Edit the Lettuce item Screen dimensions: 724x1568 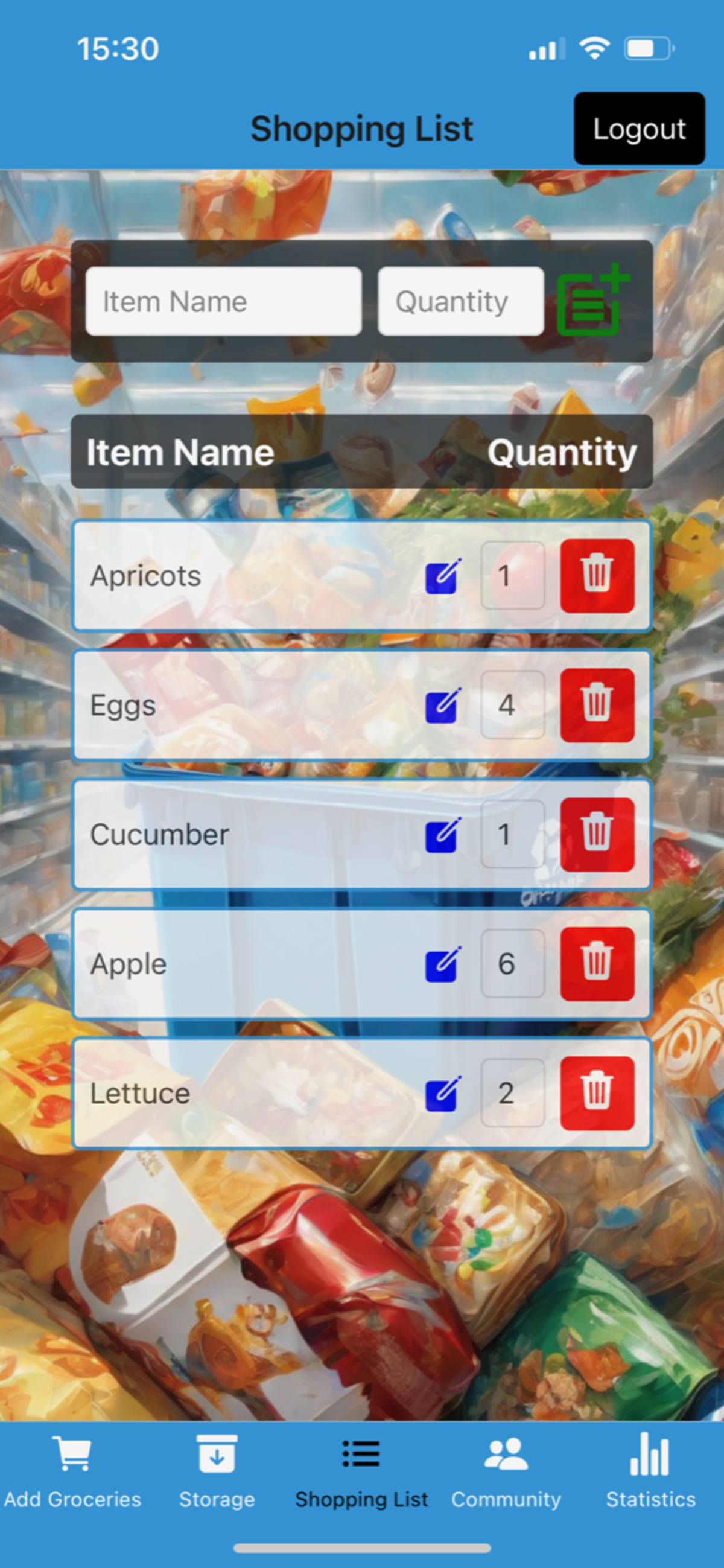[x=443, y=1093]
